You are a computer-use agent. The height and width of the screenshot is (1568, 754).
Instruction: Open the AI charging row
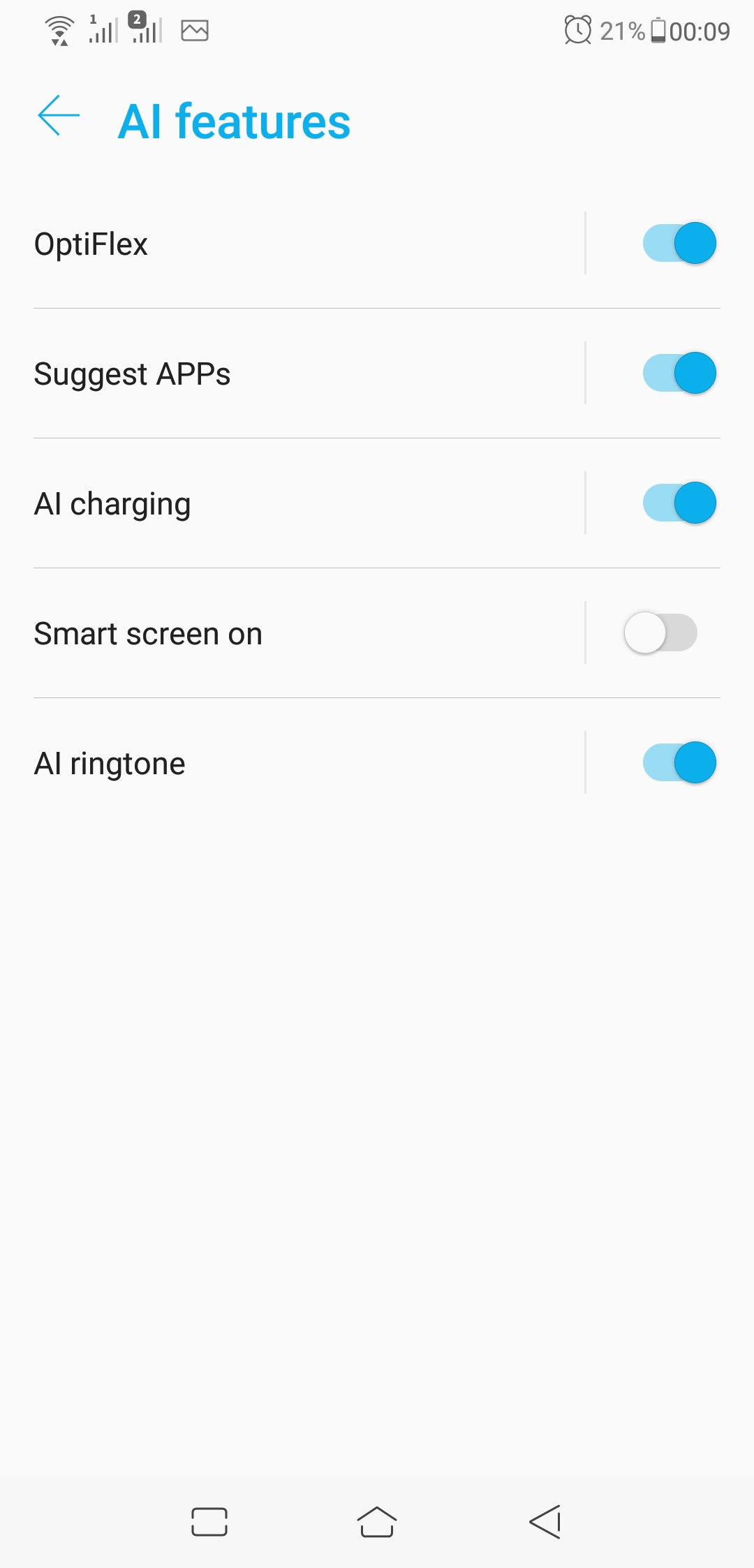(309, 503)
